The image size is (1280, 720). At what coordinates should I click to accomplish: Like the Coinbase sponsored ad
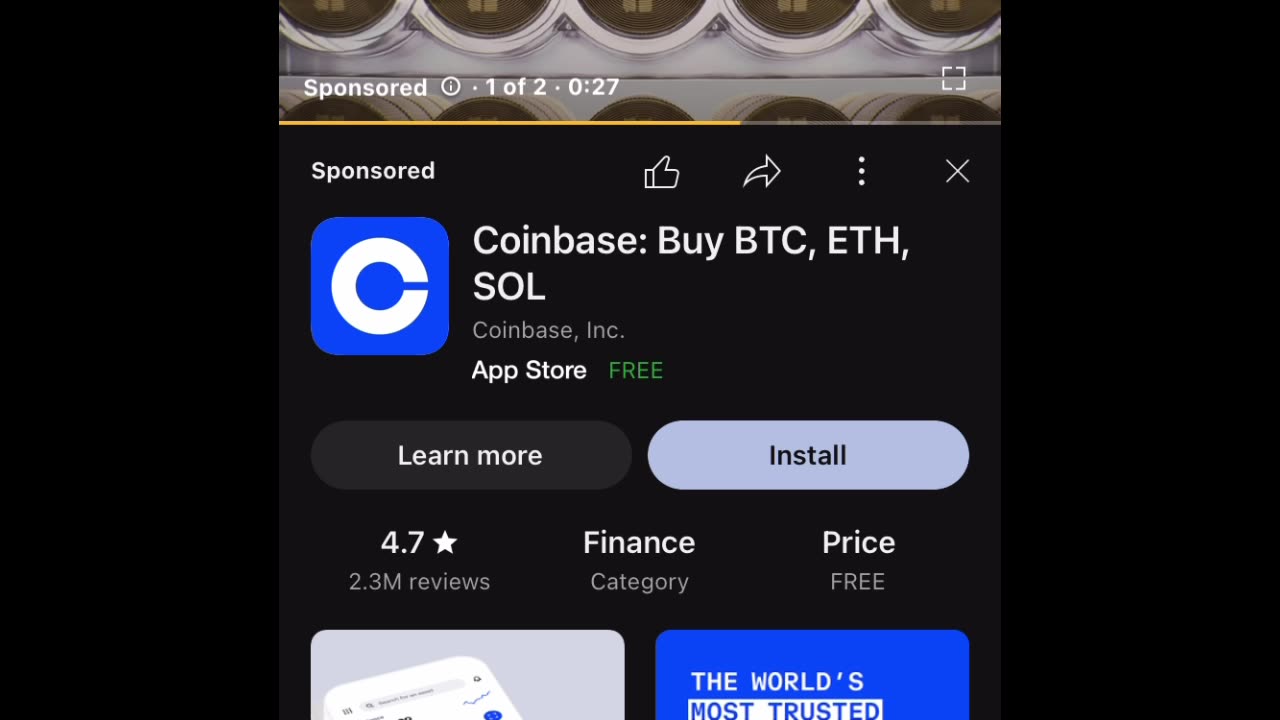661,172
